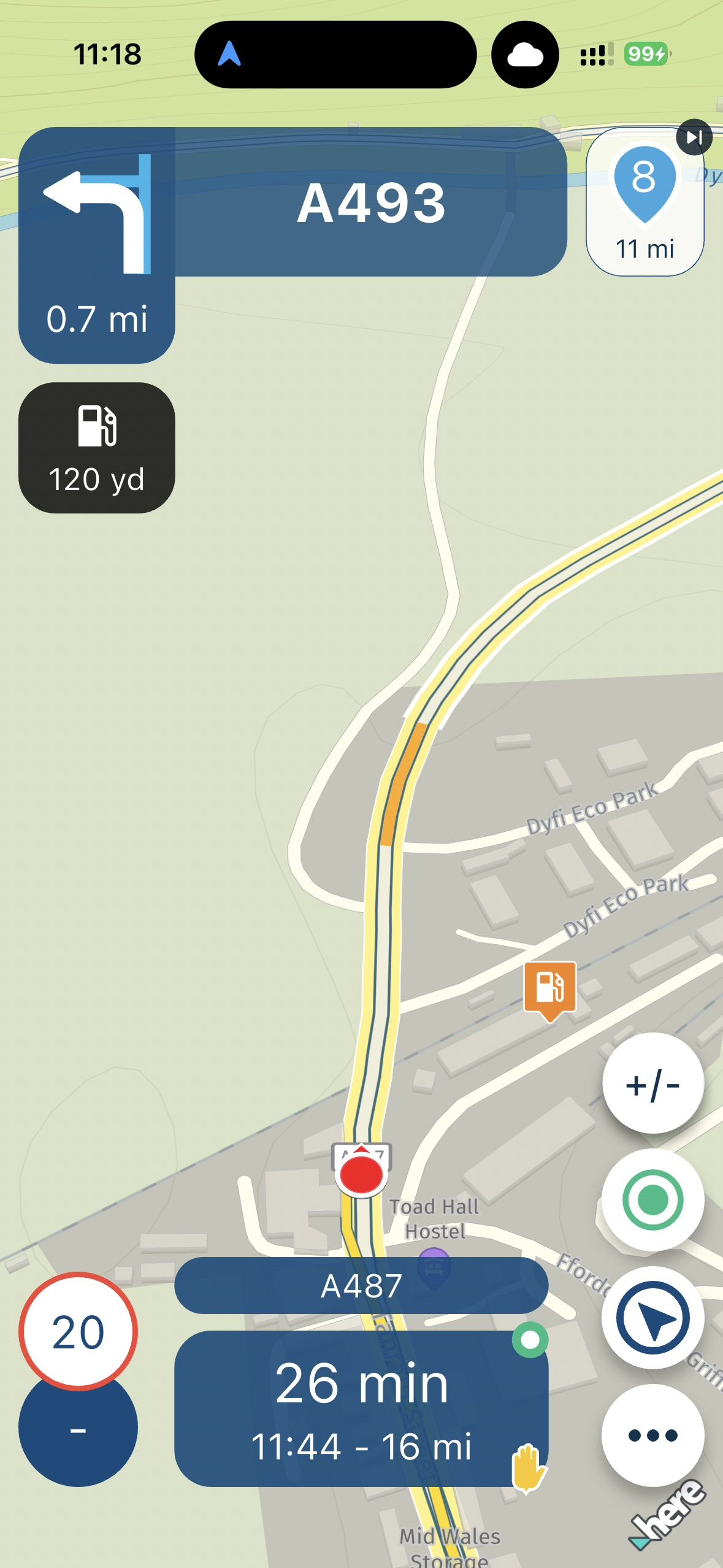Viewport: 723px width, 1568px height.
Task: Tap the green record circle button
Action: point(652,1199)
